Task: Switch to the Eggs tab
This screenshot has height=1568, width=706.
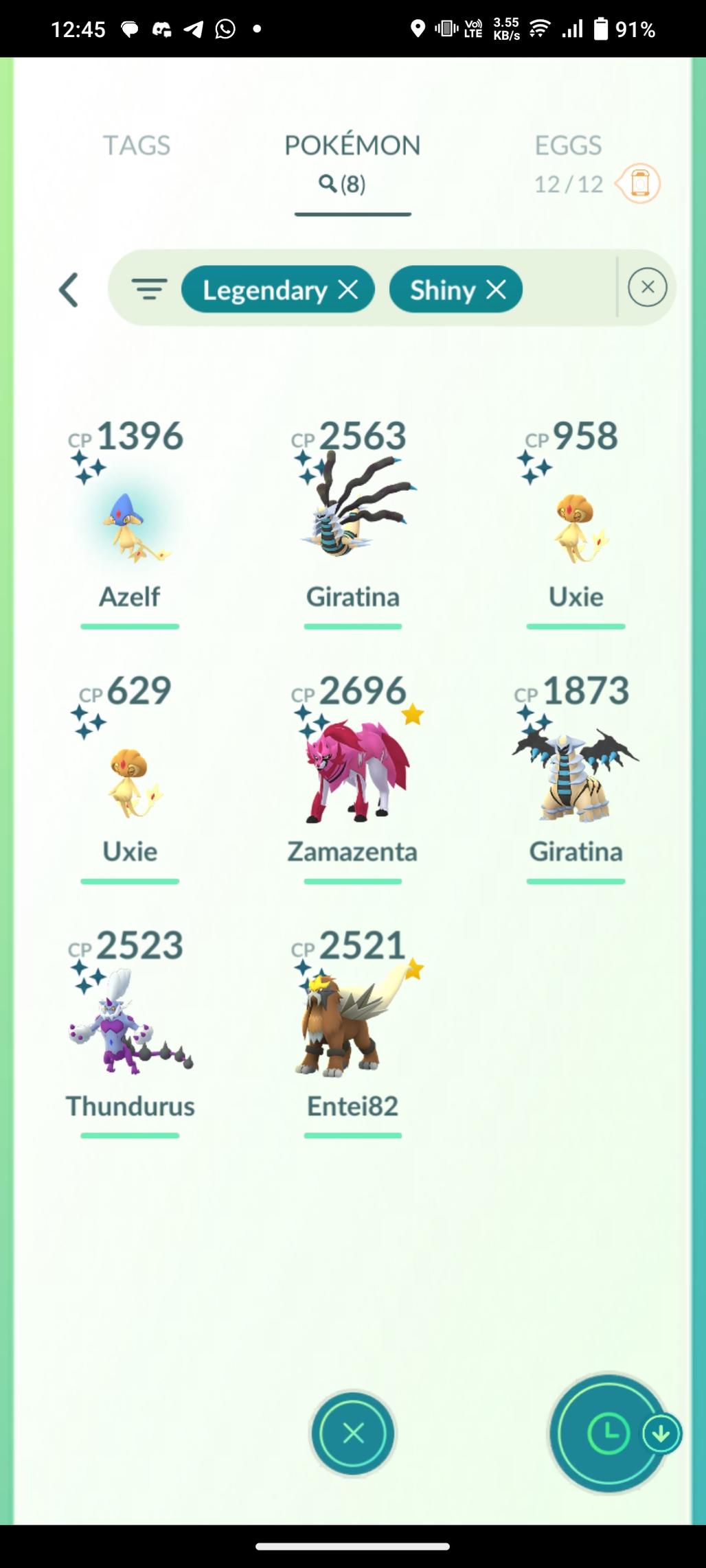Action: click(568, 146)
